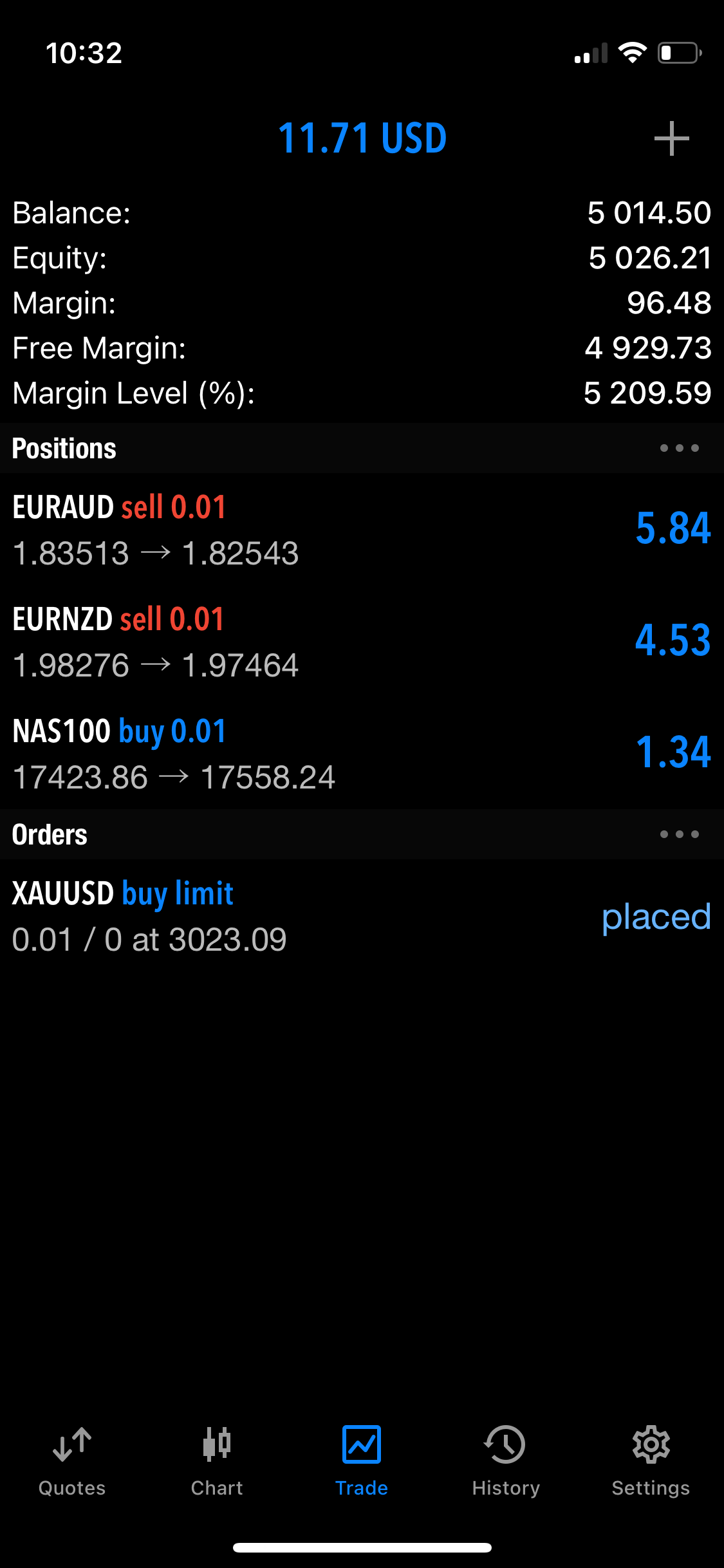Switch to the Quotes tab
This screenshot has height=1568, width=724.
click(x=72, y=1461)
